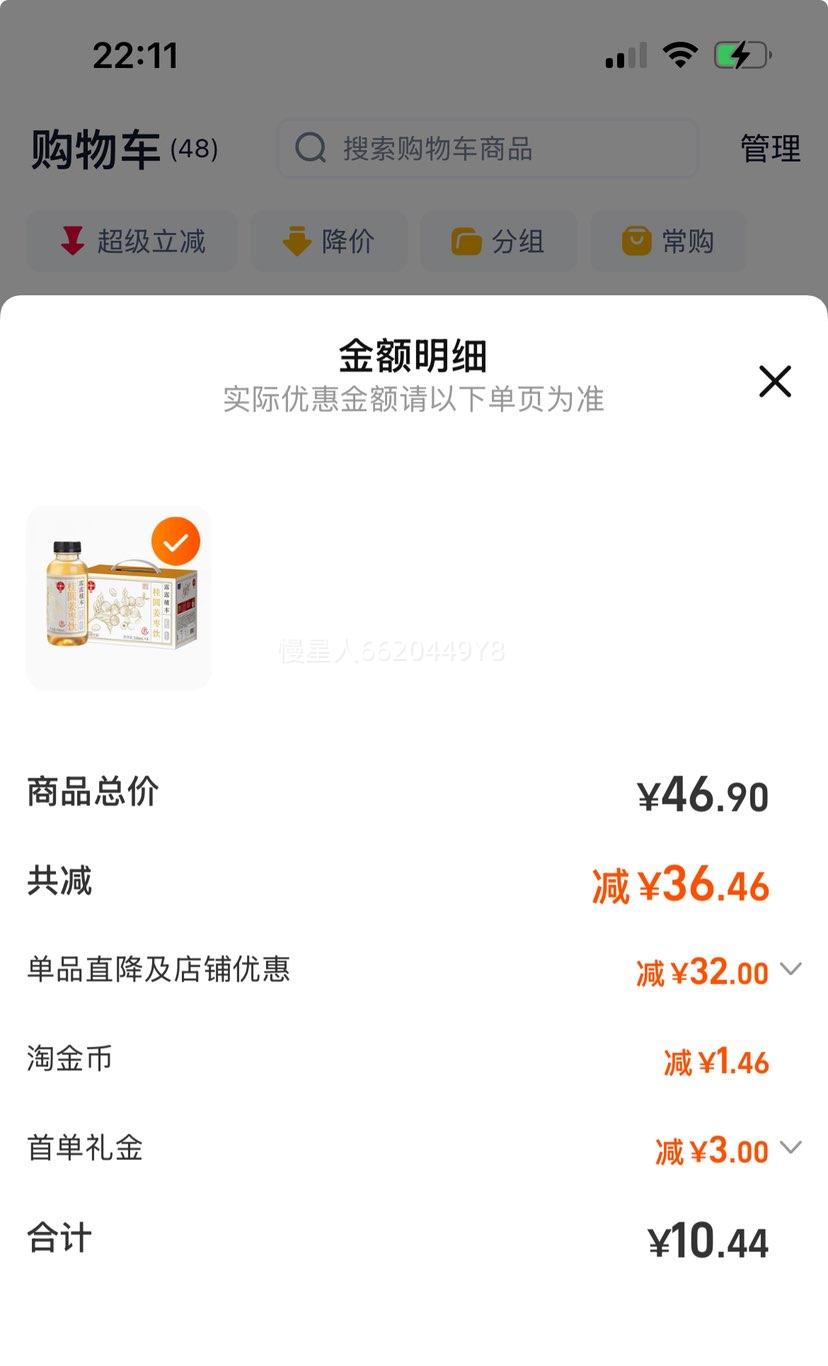The image size is (828, 1366).
Task: Click the magnifier icon in search bar
Action: (x=311, y=148)
